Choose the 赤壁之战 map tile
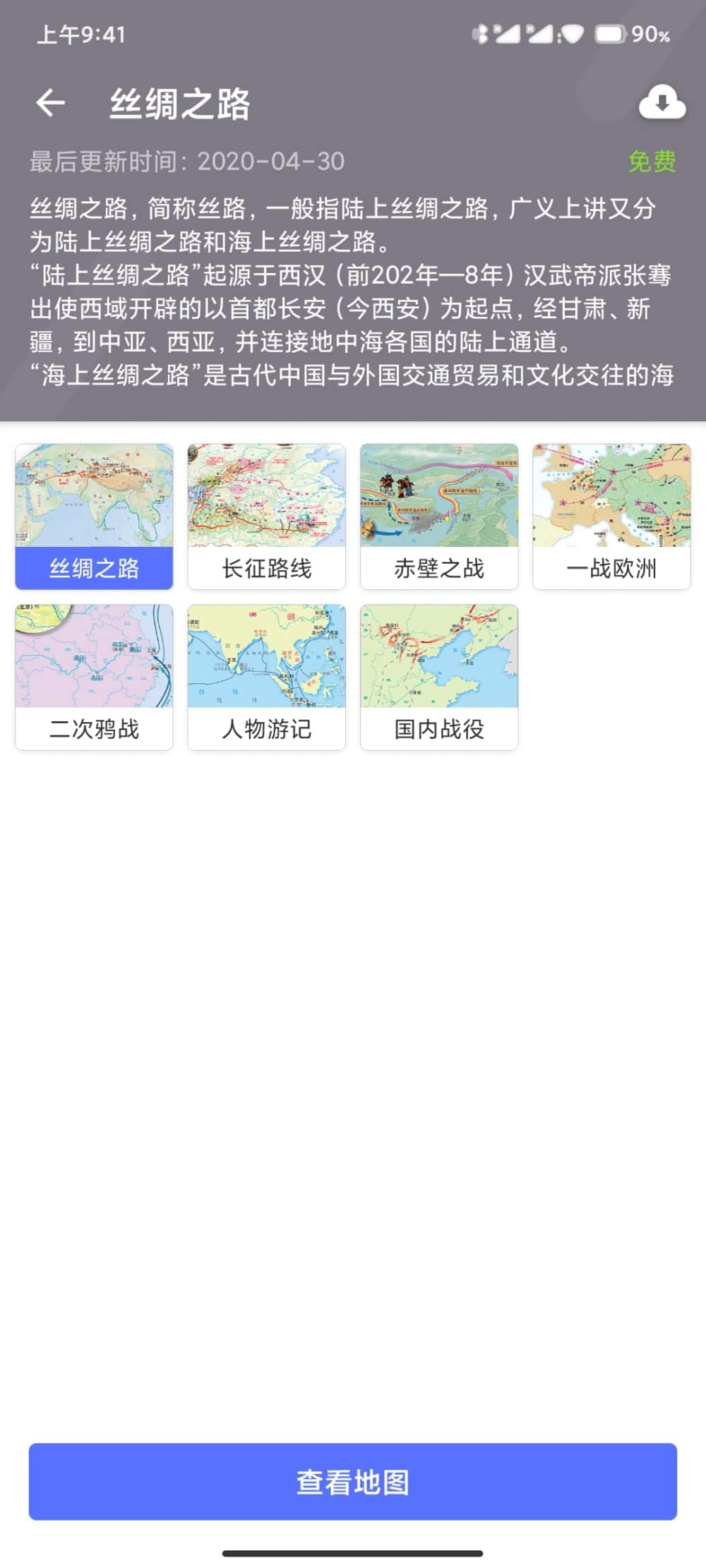Image resolution: width=706 pixels, height=1568 pixels. pos(439,517)
